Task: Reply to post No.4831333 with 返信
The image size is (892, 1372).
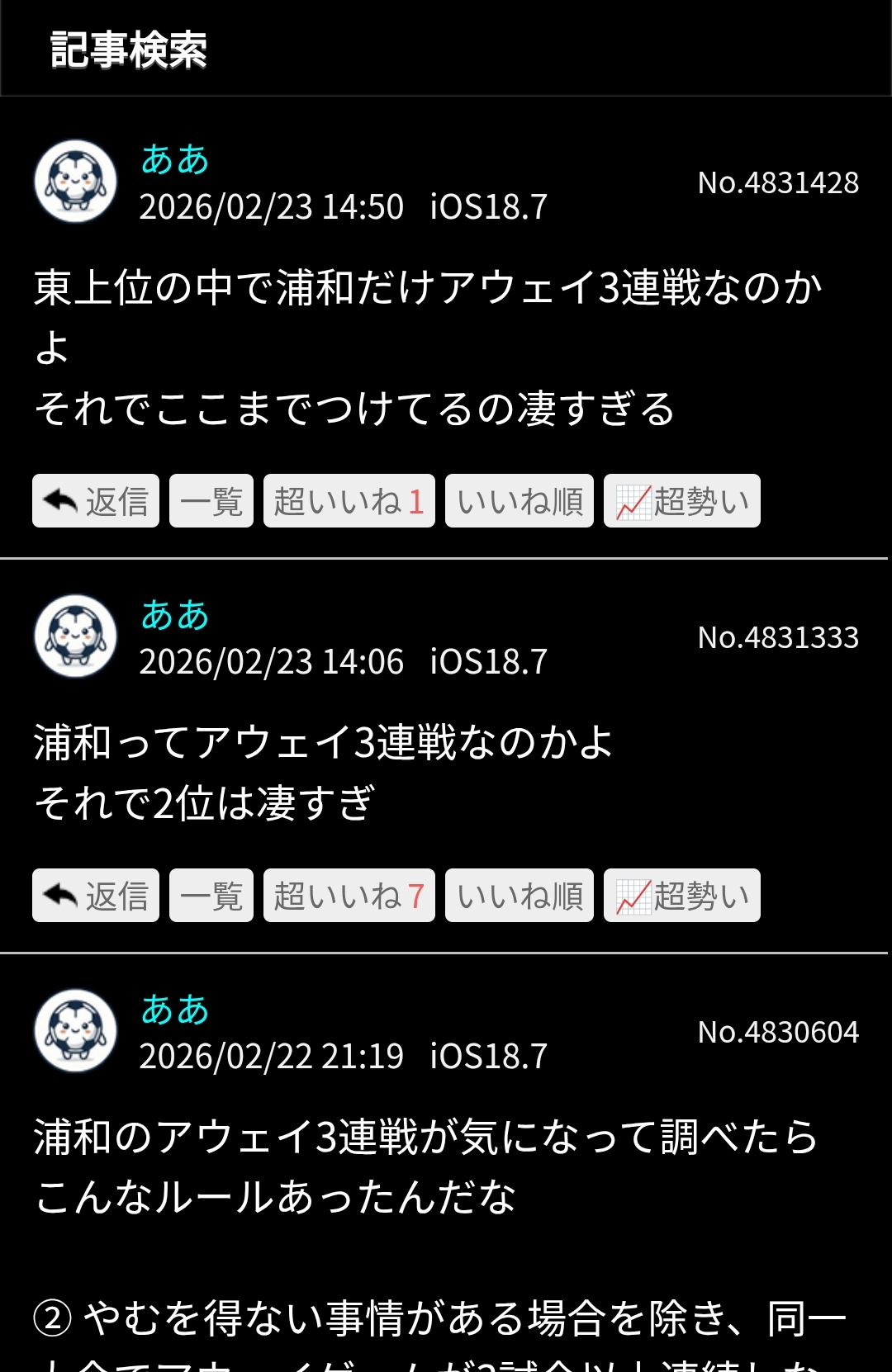Action: [96, 896]
